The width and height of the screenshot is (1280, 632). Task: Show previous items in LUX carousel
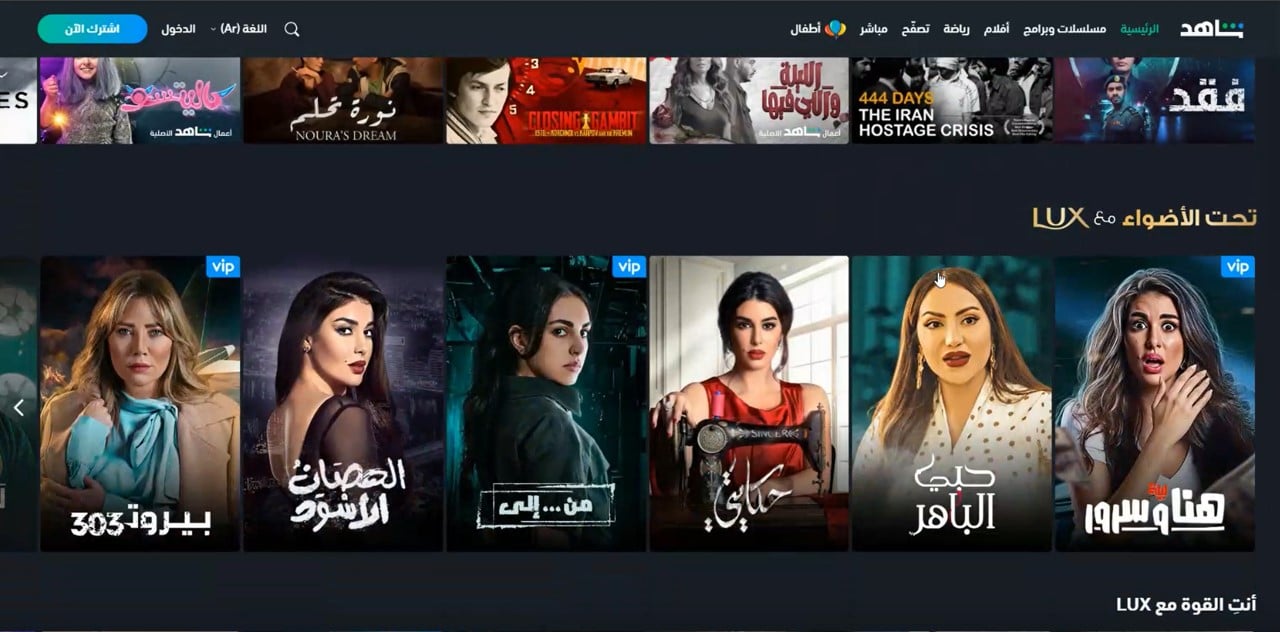(x=18, y=407)
